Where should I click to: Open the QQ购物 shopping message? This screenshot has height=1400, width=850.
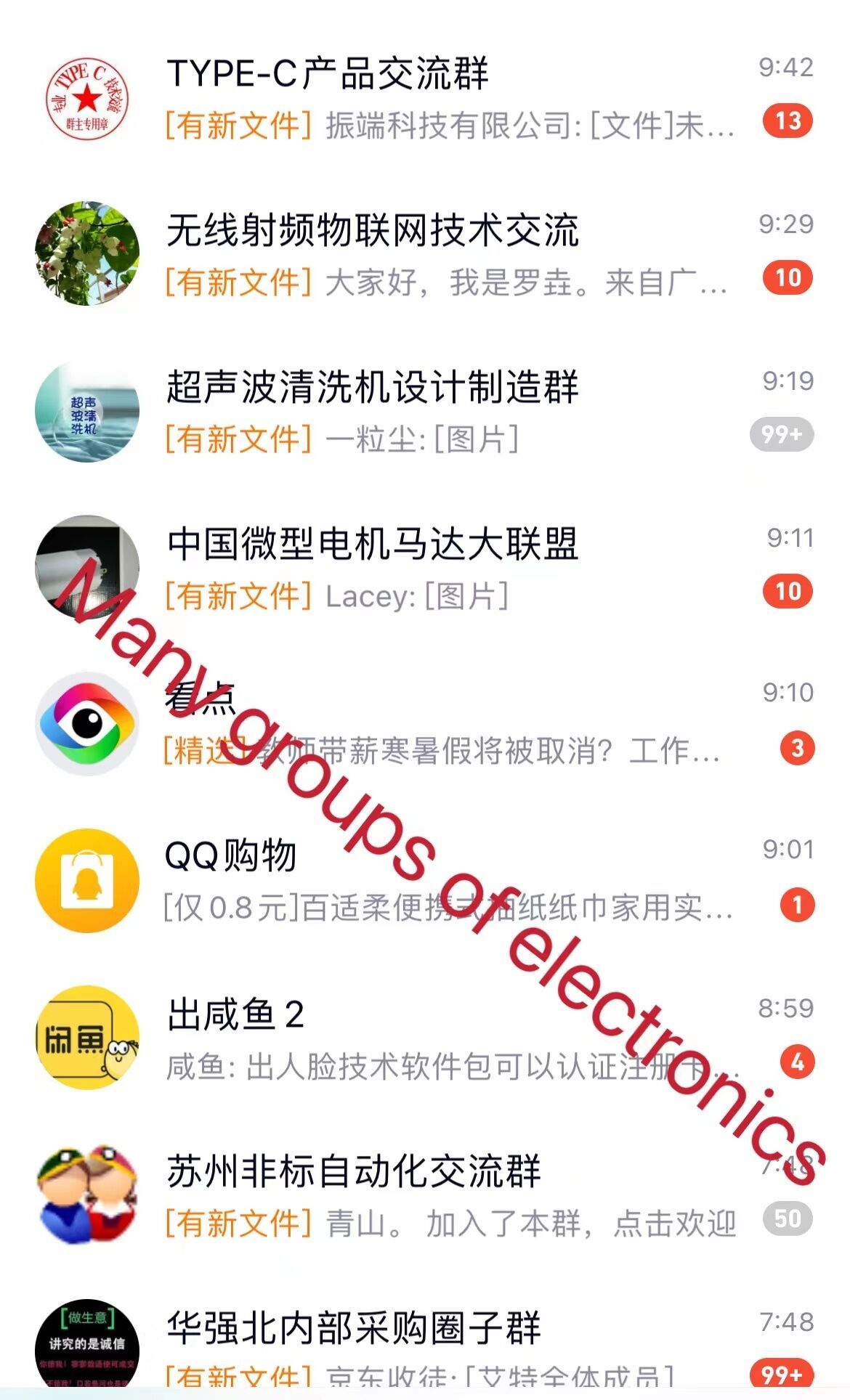tap(436, 880)
